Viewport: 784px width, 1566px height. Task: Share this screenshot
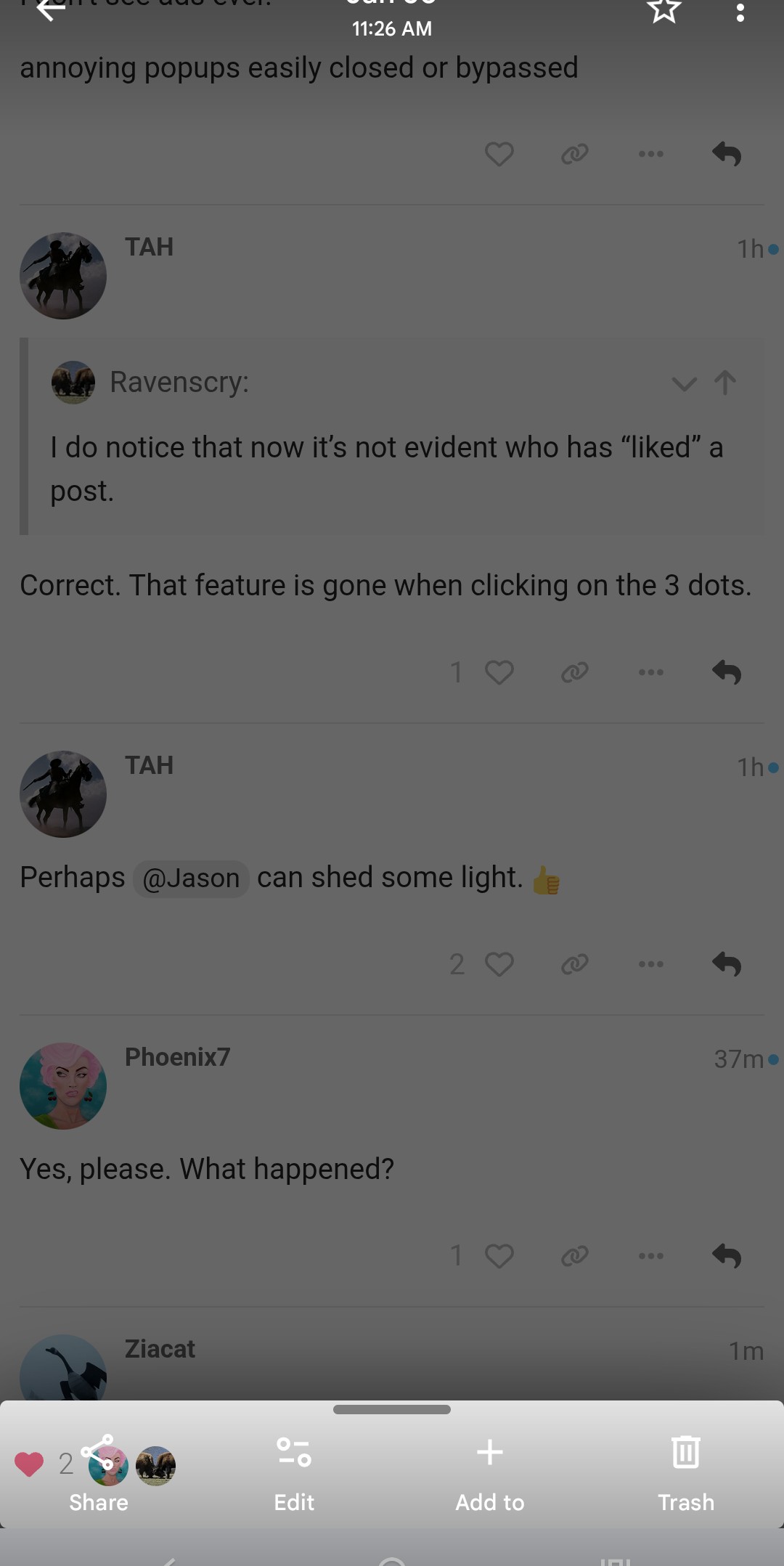coord(99,1474)
